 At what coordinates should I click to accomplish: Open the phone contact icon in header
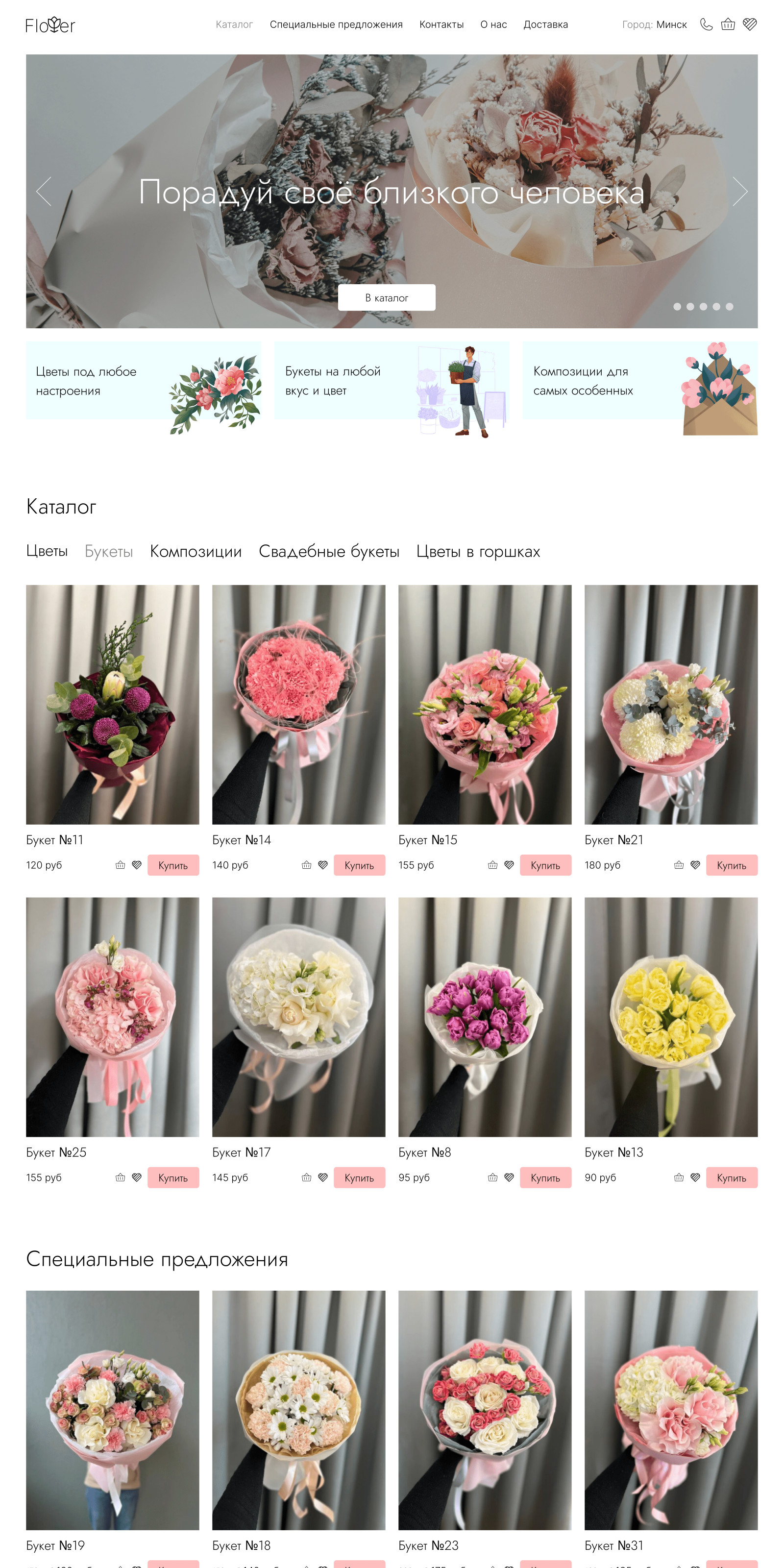tap(706, 24)
